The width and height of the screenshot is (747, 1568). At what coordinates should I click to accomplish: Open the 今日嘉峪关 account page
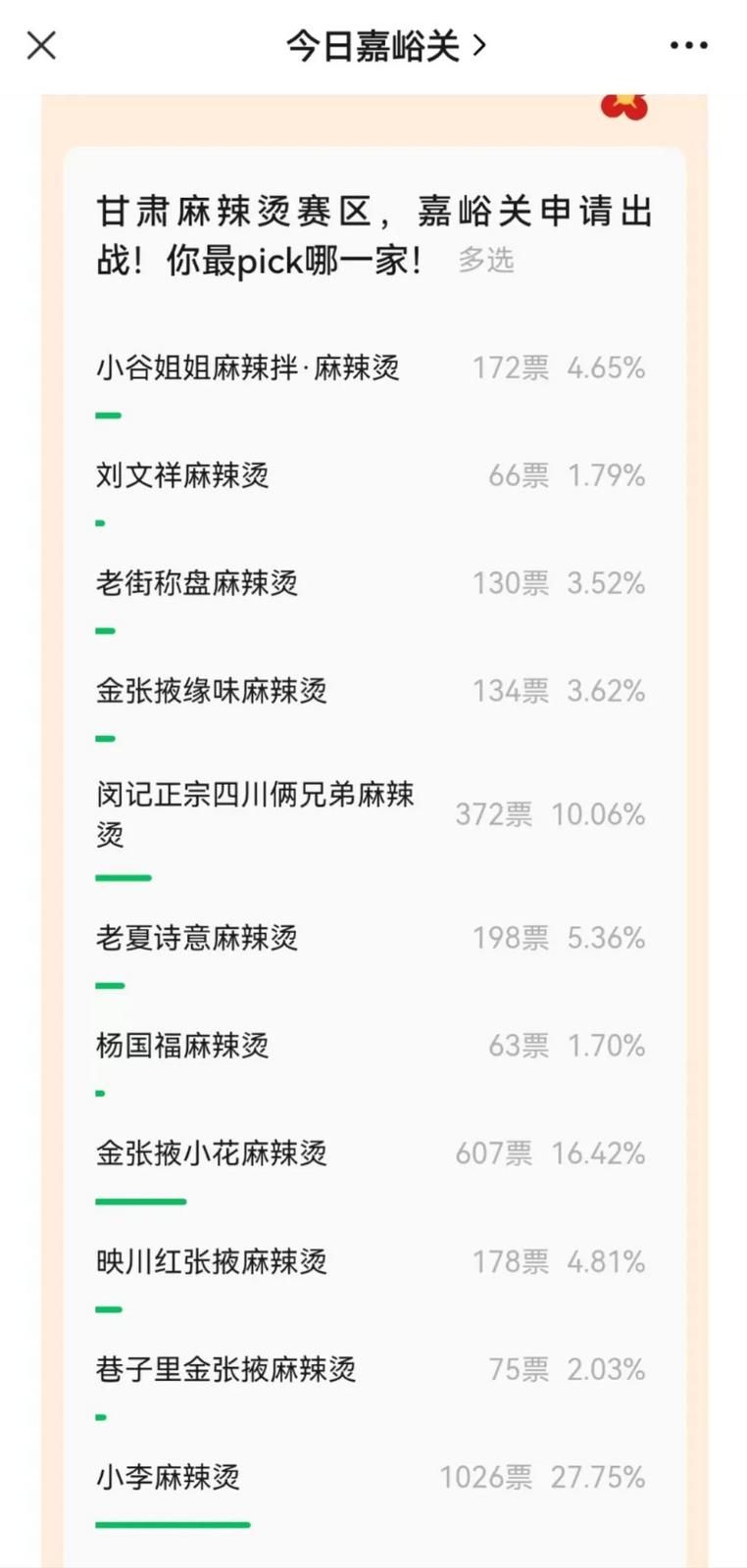click(384, 45)
